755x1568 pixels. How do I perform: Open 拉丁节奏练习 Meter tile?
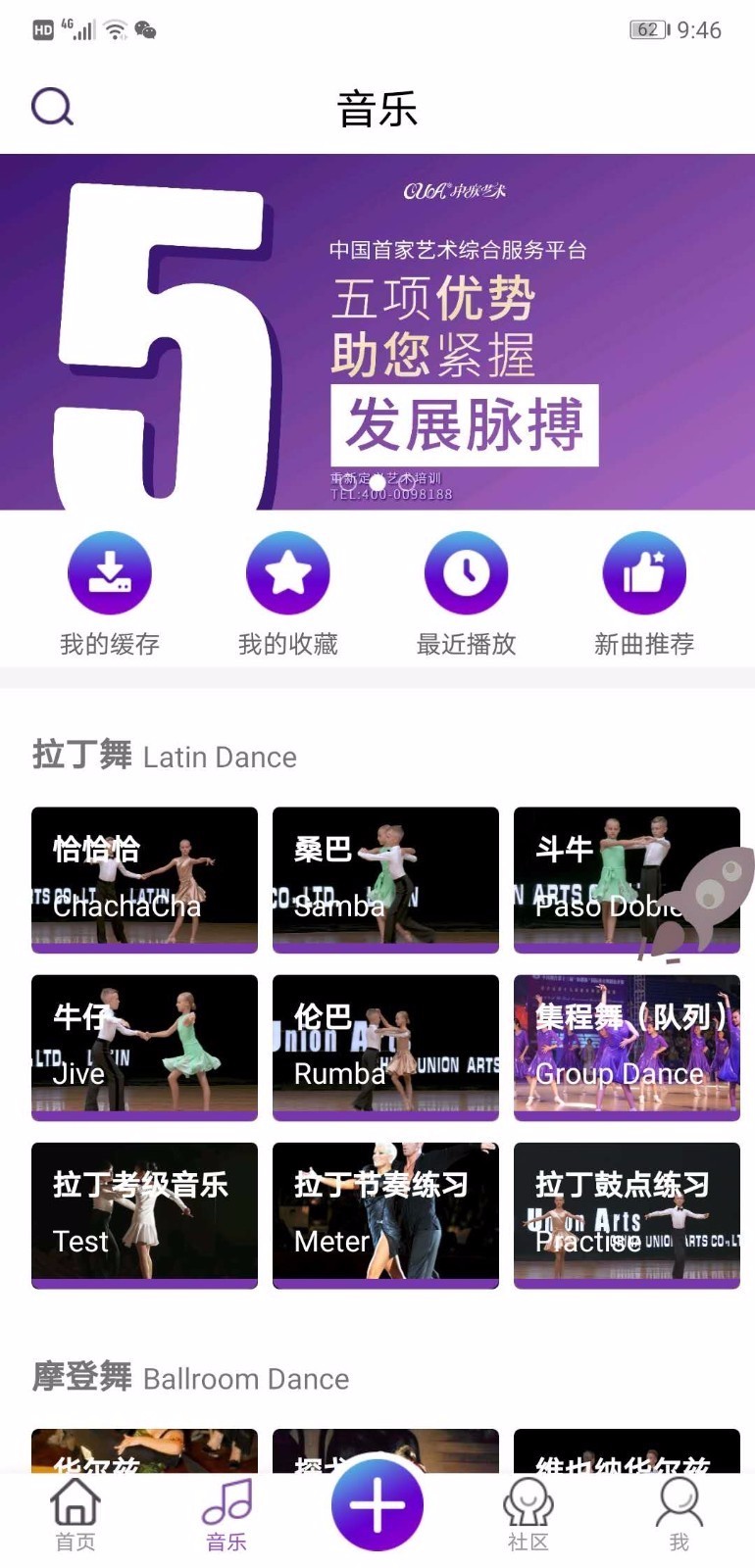(385, 1214)
